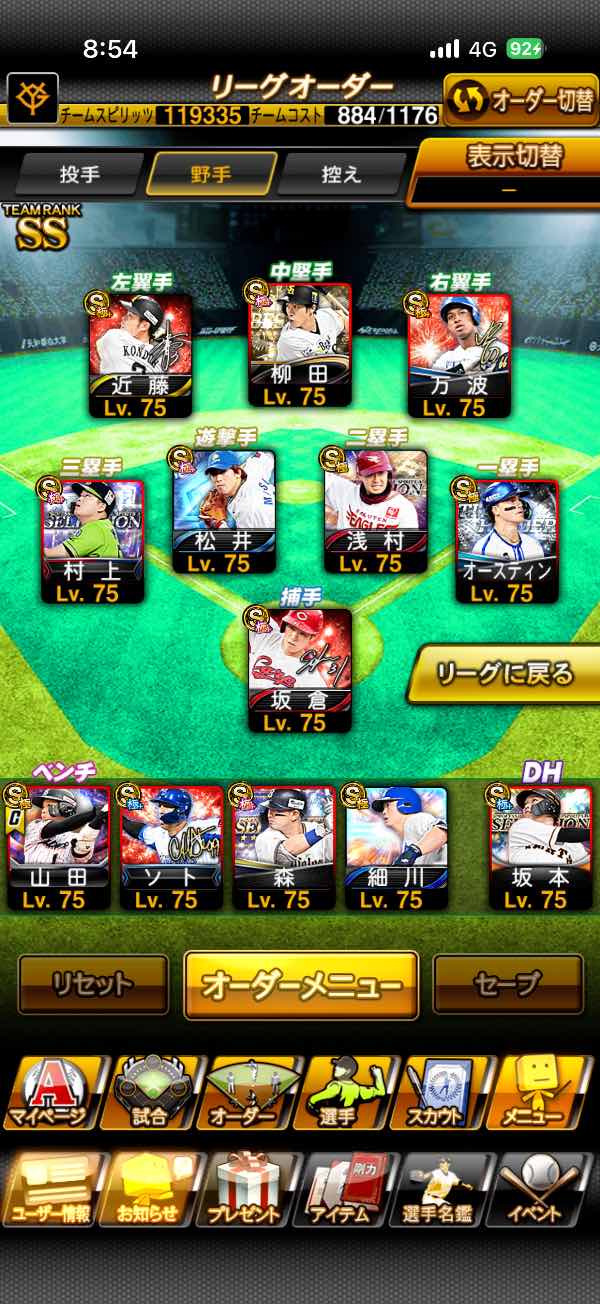Switch to the 控え tab

[x=342, y=174]
